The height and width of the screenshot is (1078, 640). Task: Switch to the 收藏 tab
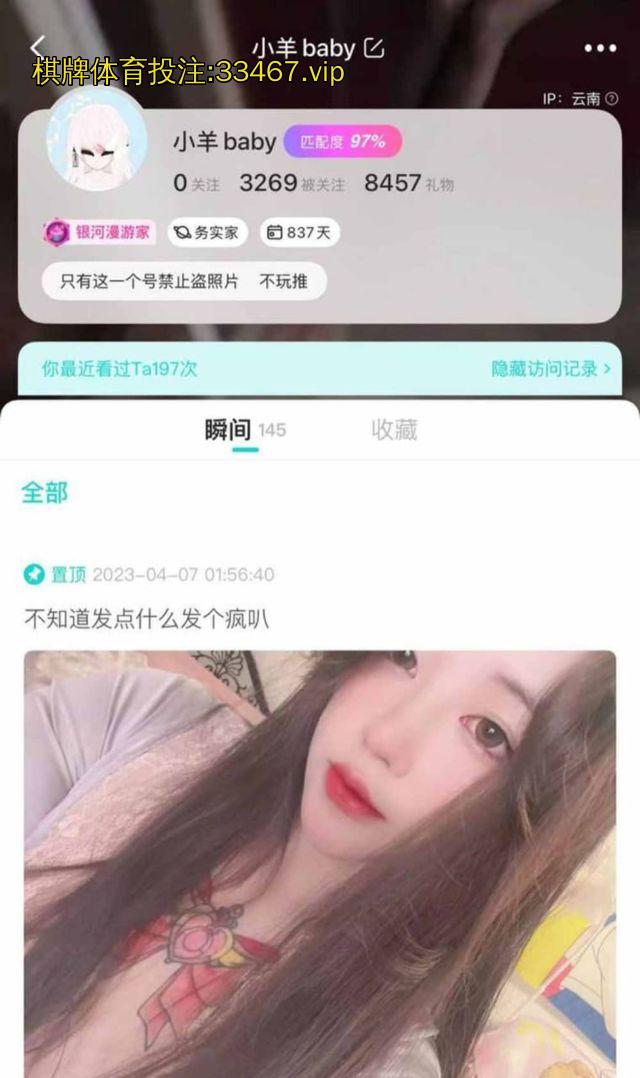pos(394,430)
